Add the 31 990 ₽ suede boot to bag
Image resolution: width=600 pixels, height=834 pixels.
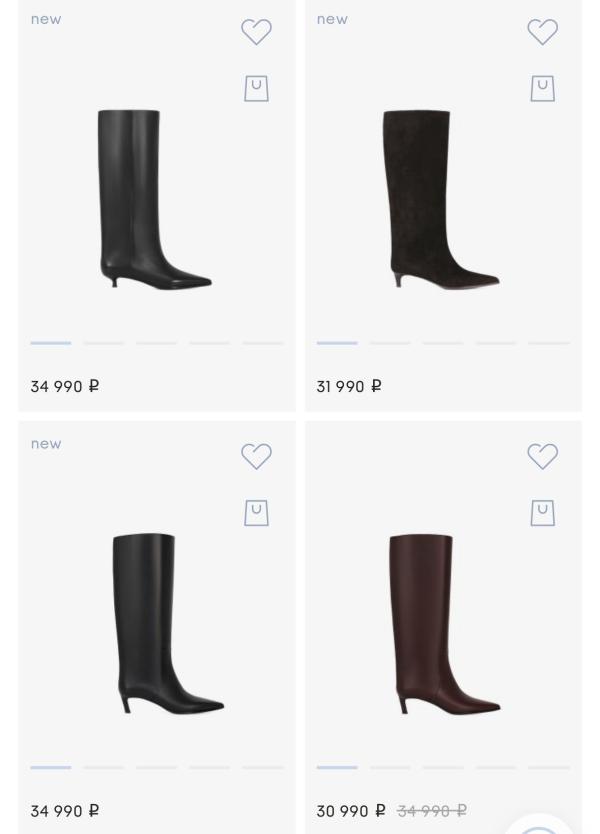coord(542,88)
